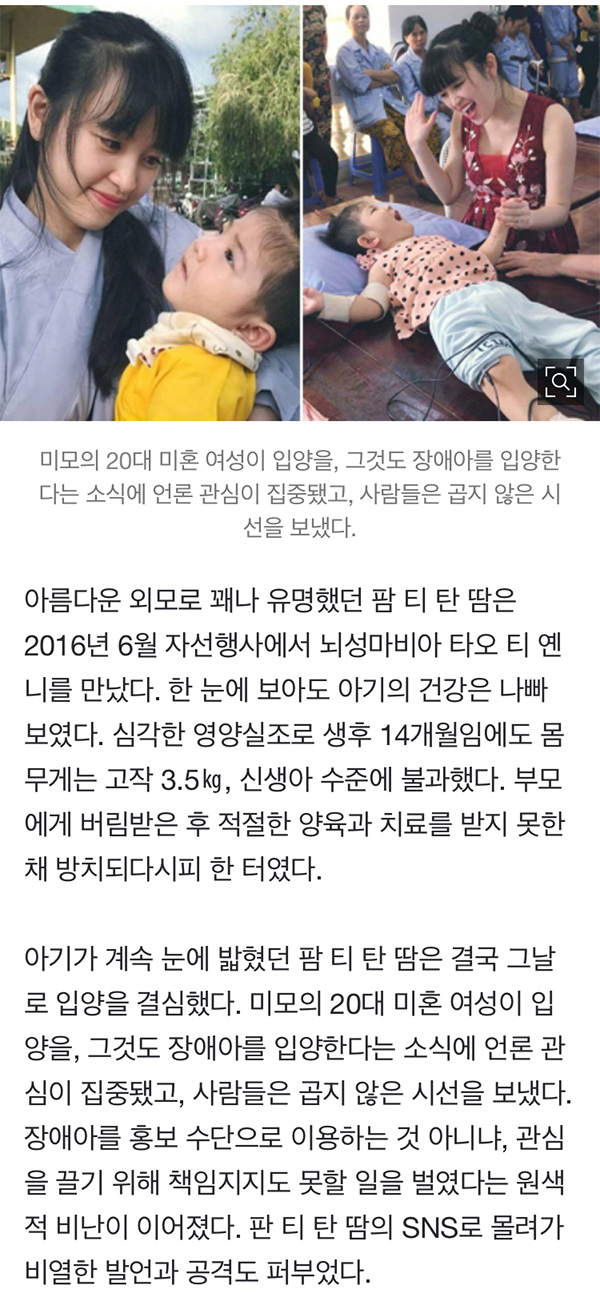The image size is (600, 1292).
Task: Enlarge the article photo with the magnifier icon
Action: click(561, 381)
